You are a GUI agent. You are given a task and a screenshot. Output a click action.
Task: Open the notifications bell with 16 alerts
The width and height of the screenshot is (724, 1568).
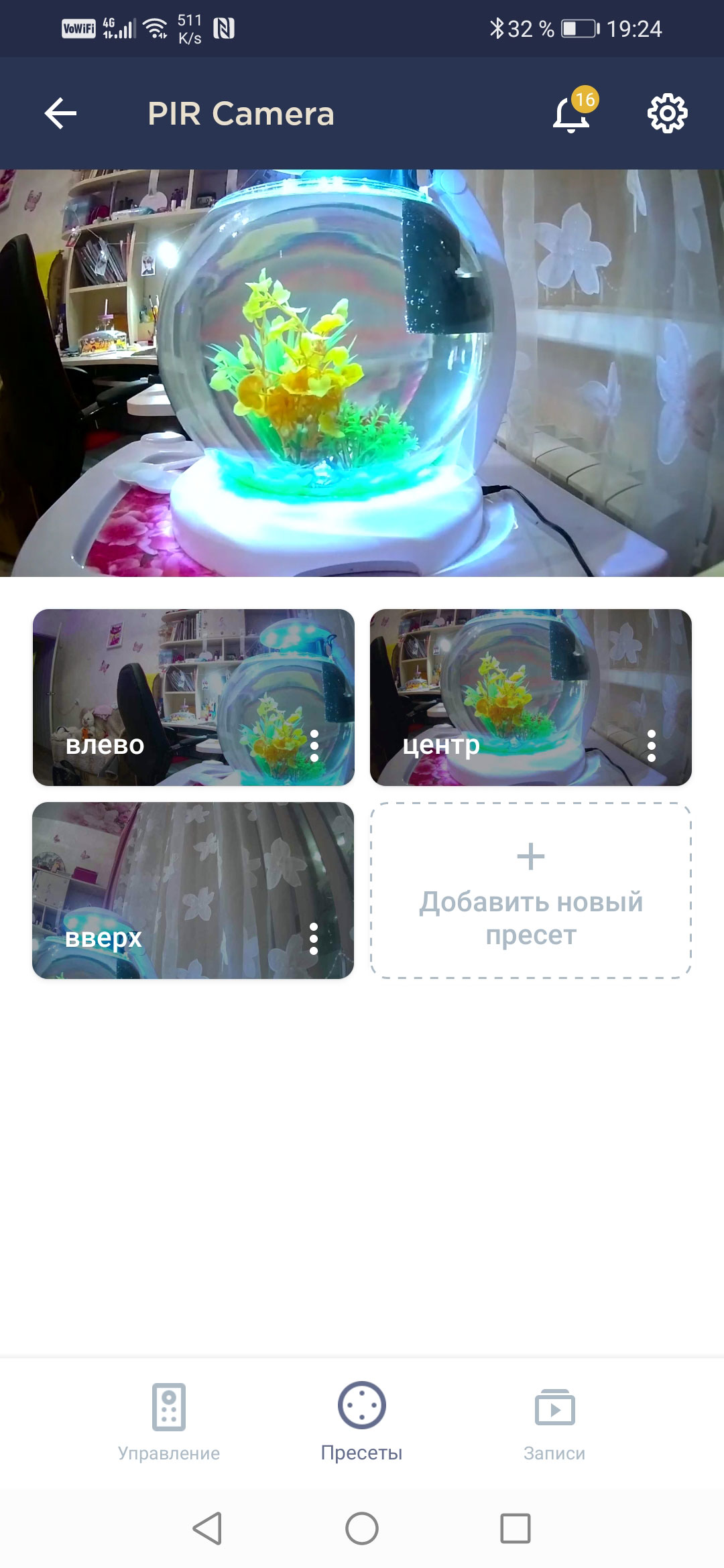(572, 113)
